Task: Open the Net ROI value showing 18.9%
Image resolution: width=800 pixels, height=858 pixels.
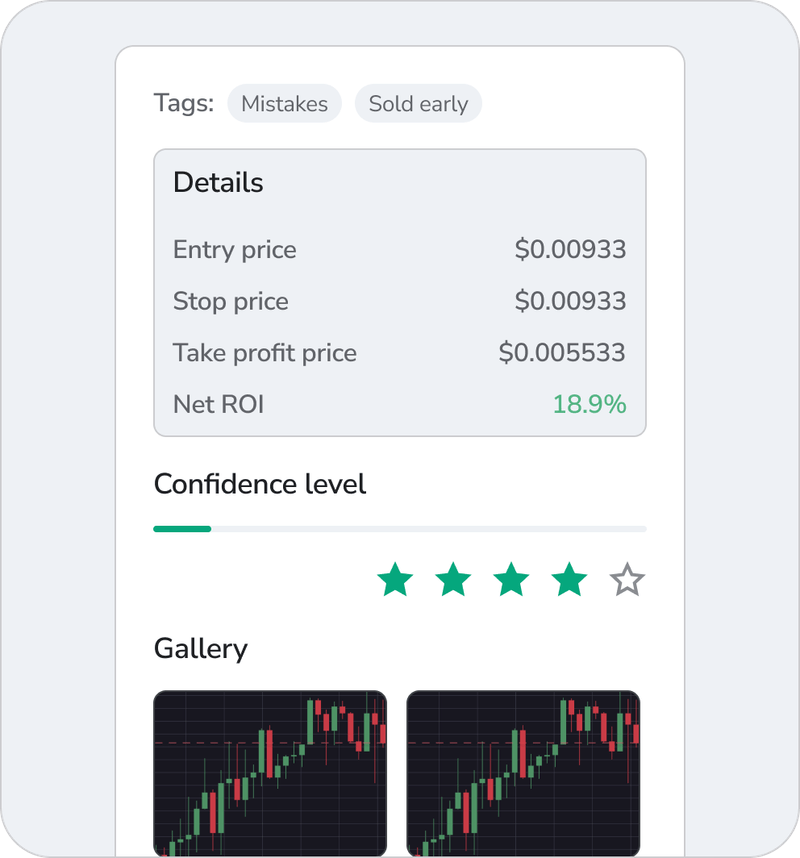Action: (x=590, y=404)
